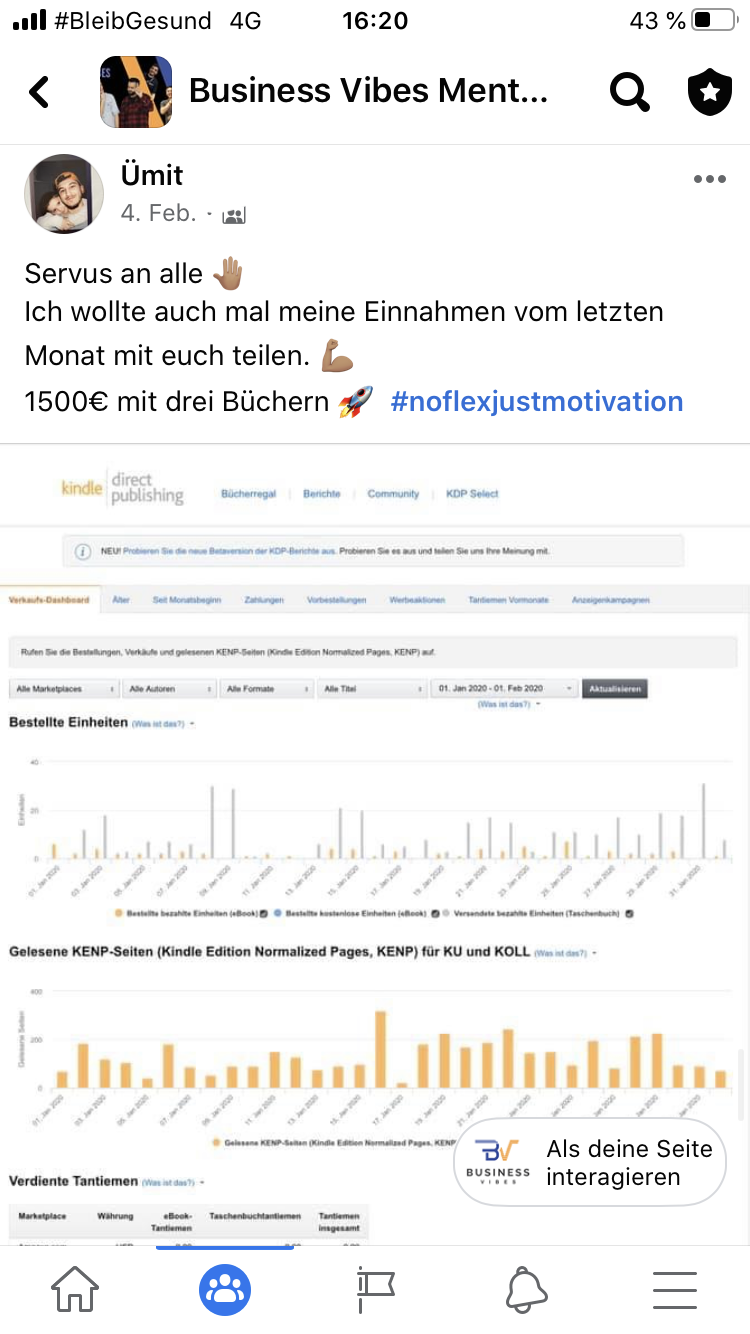Open the pages flag tab

click(x=375, y=1290)
